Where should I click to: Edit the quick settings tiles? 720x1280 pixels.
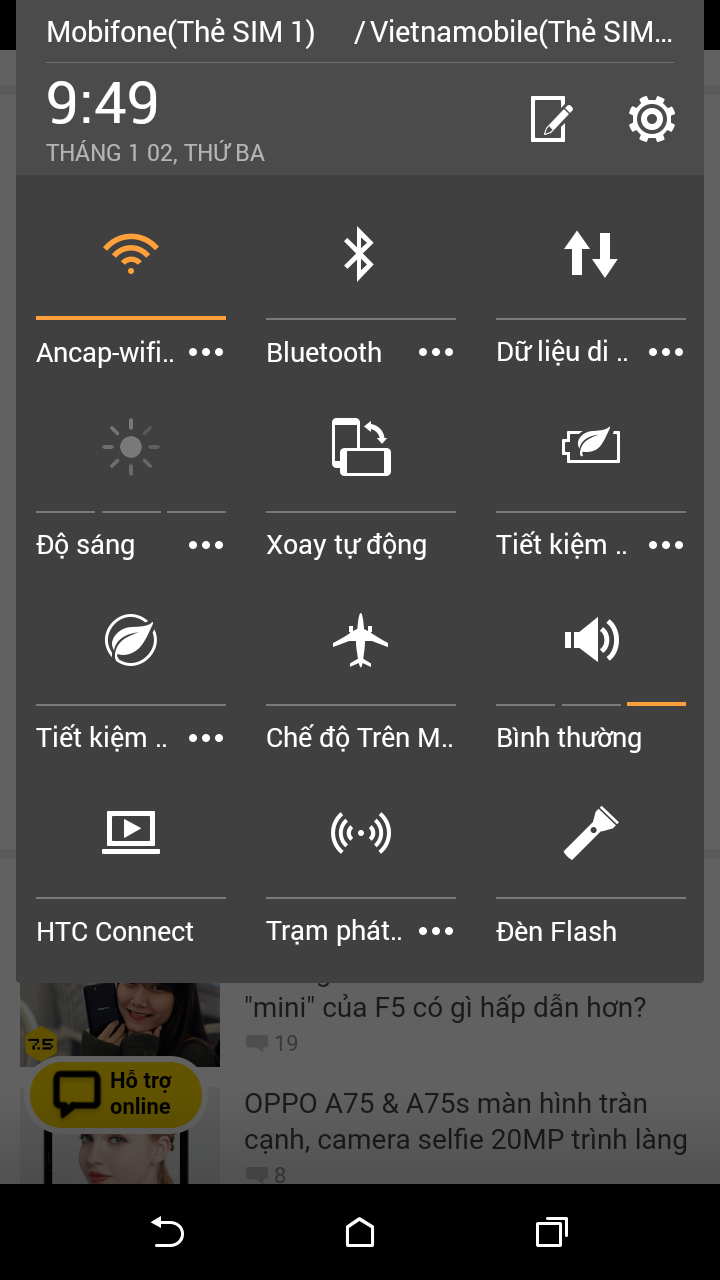(551, 119)
